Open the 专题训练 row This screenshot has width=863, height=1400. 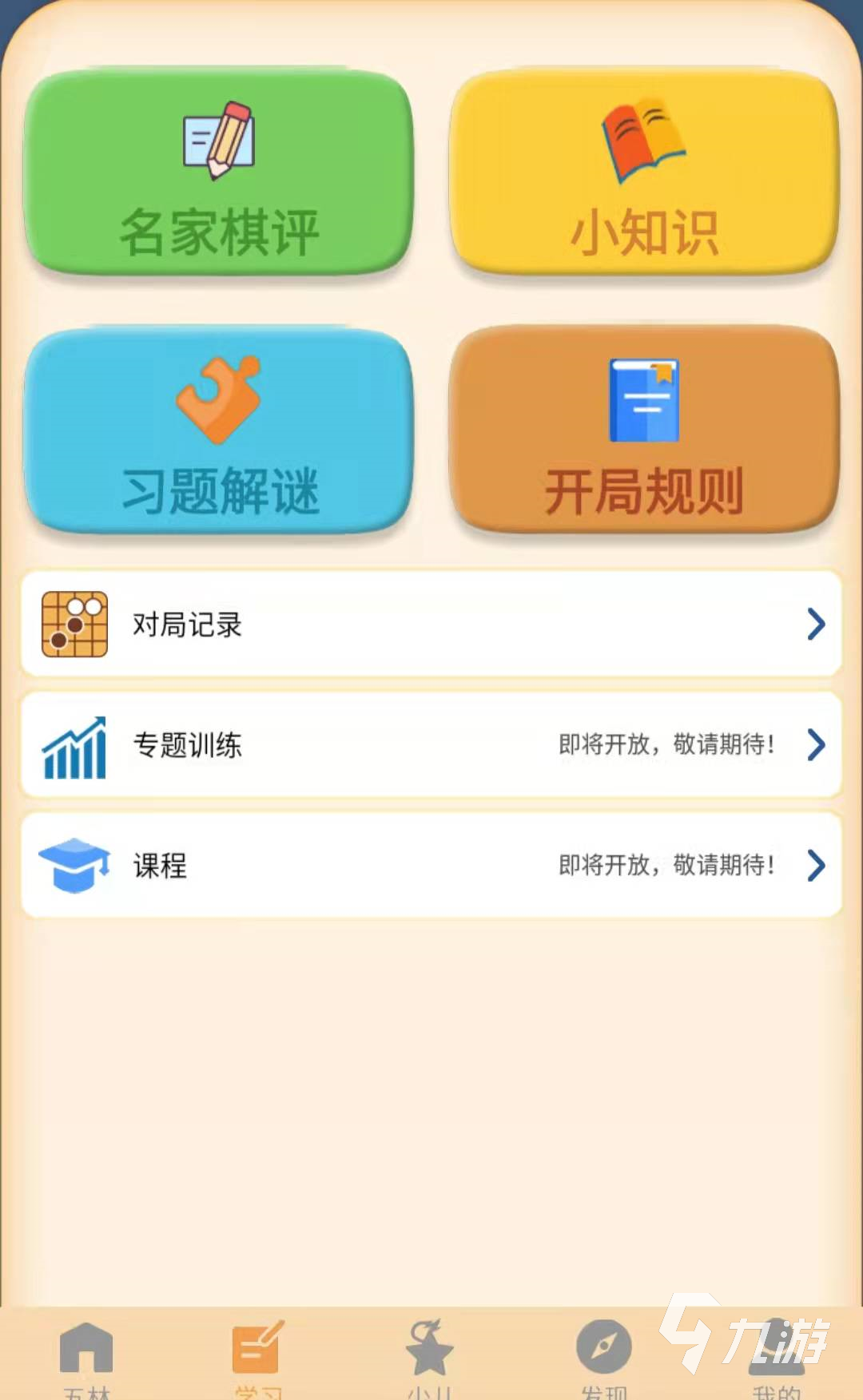click(431, 744)
